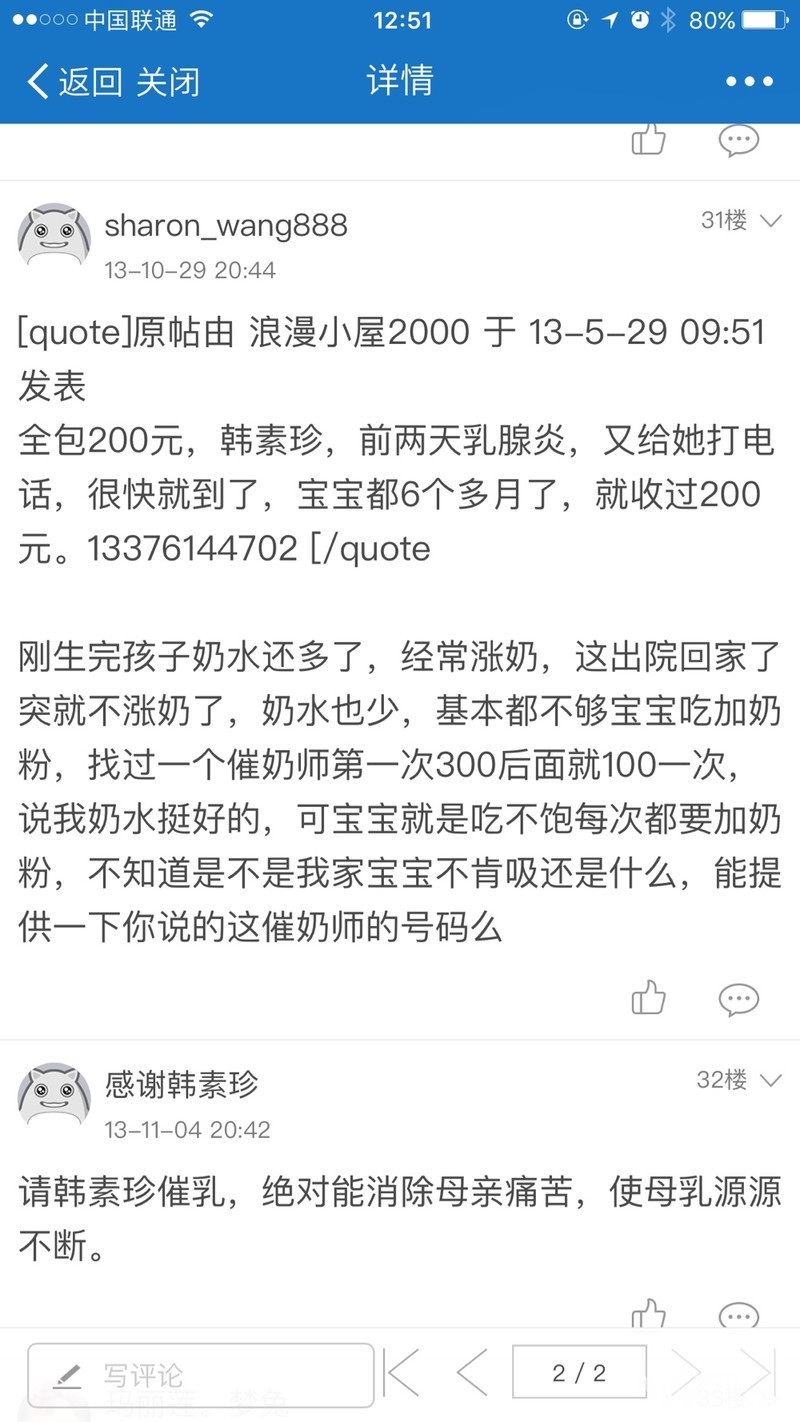Tap the 写评论 comment box
The image size is (800, 1422).
pos(200,1375)
